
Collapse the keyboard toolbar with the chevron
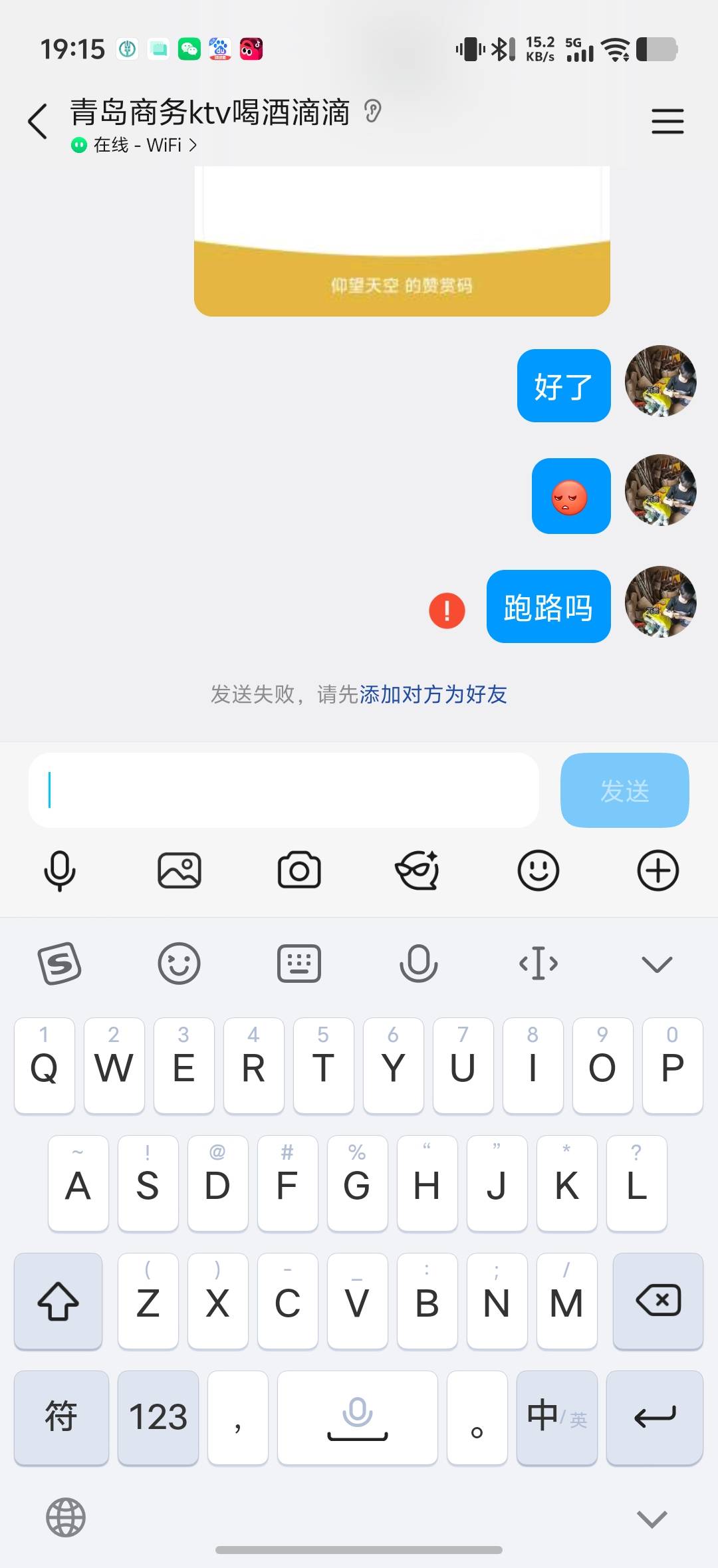658,964
